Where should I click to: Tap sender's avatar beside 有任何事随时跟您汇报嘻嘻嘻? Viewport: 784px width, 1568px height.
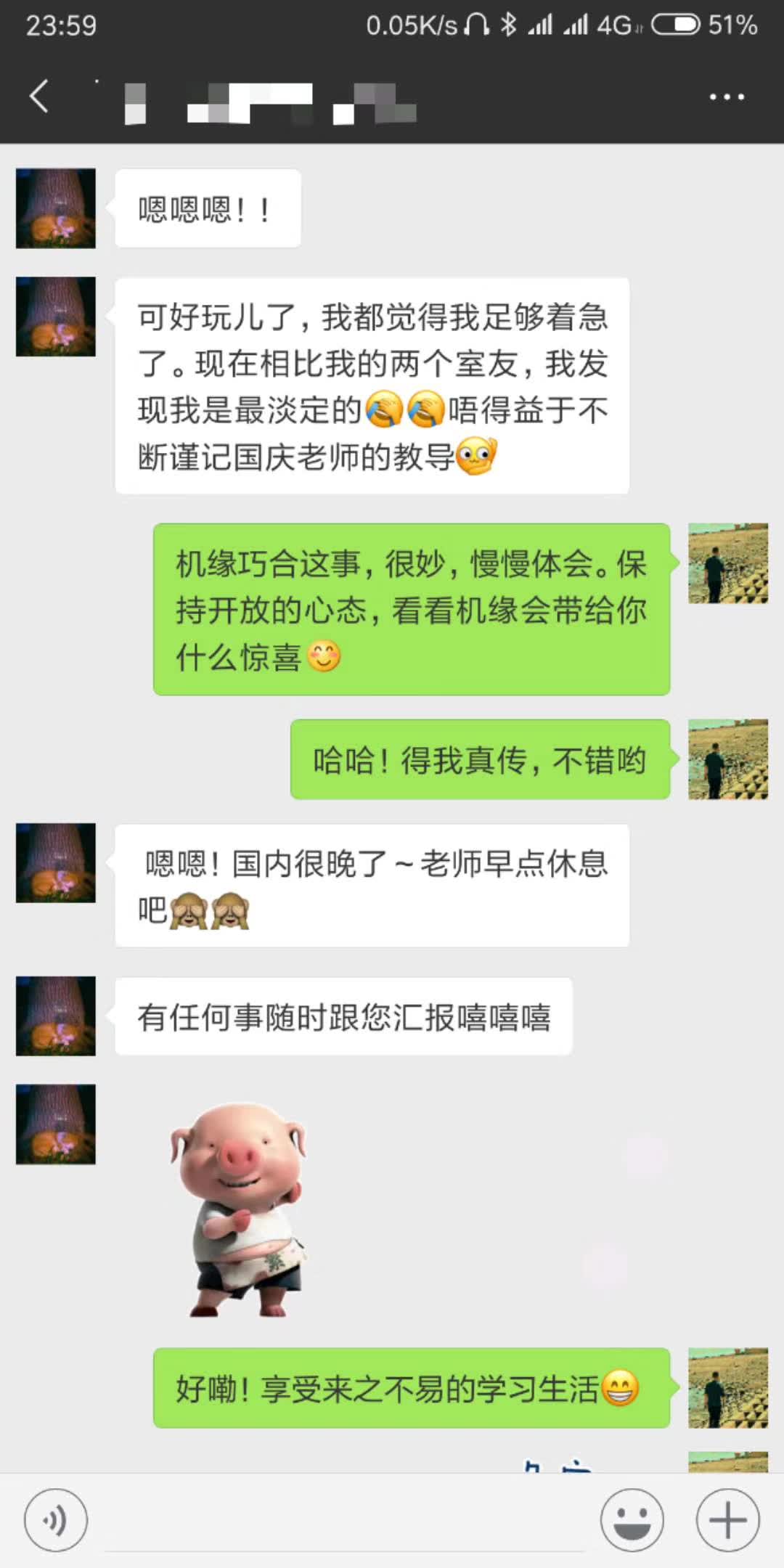click(56, 1016)
